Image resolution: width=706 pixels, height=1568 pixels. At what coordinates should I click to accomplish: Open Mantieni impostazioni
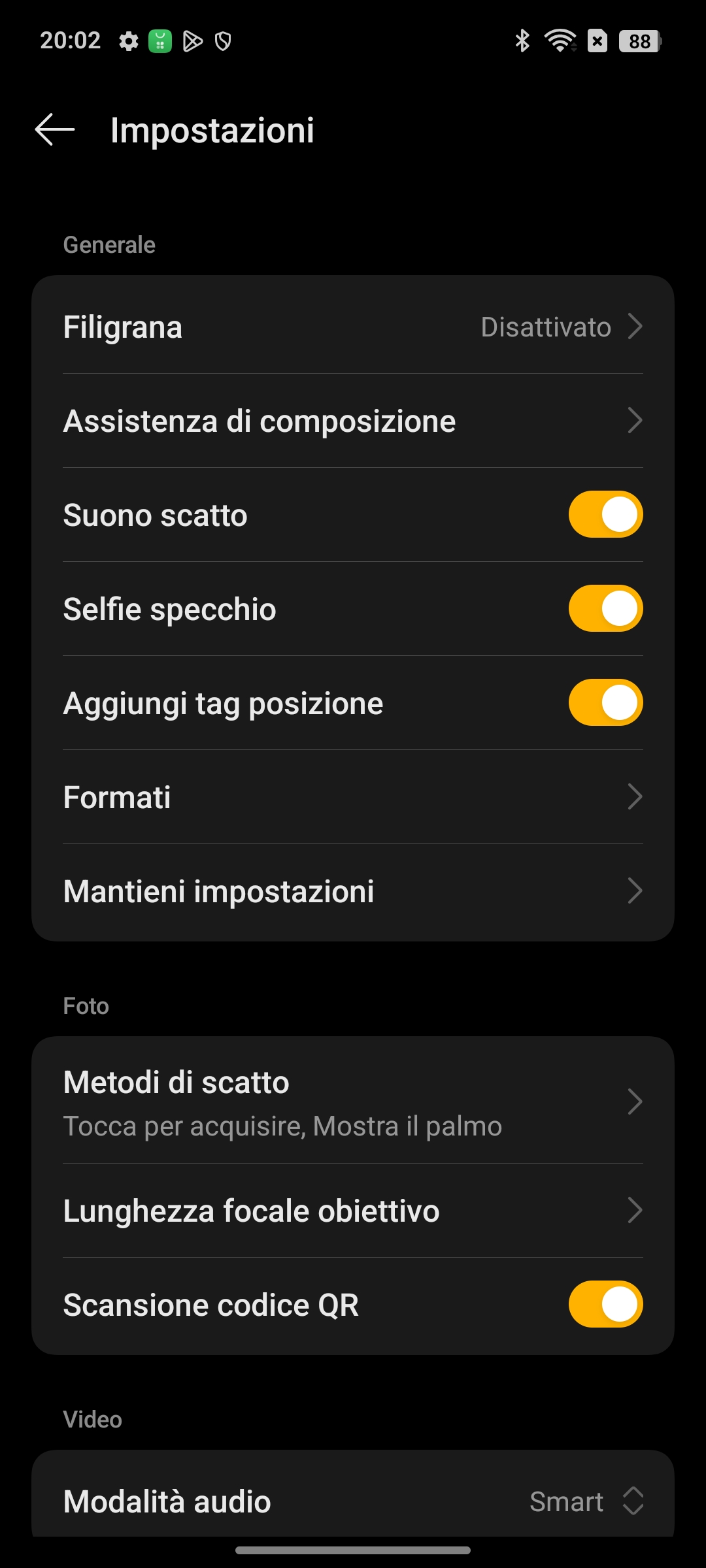click(353, 891)
